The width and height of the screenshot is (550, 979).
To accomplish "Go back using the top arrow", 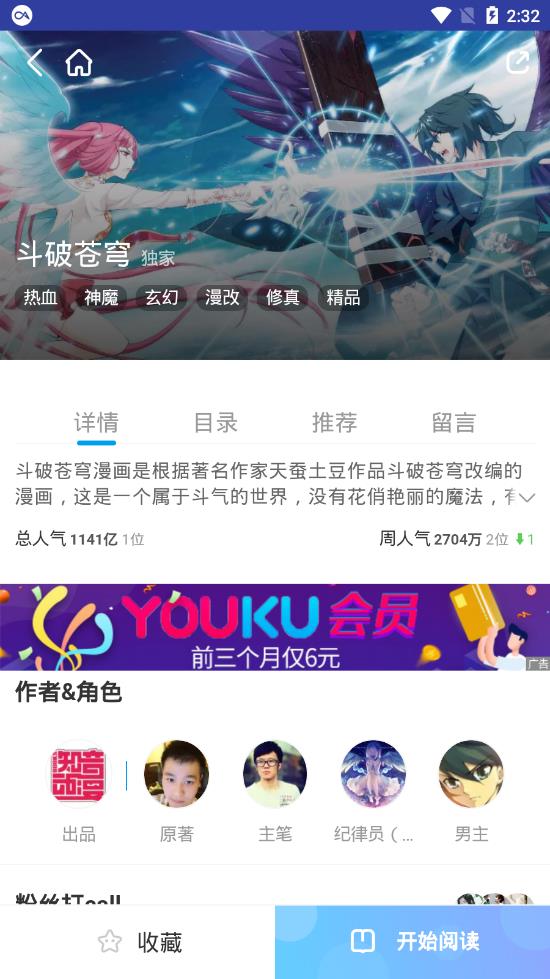I will point(34,63).
